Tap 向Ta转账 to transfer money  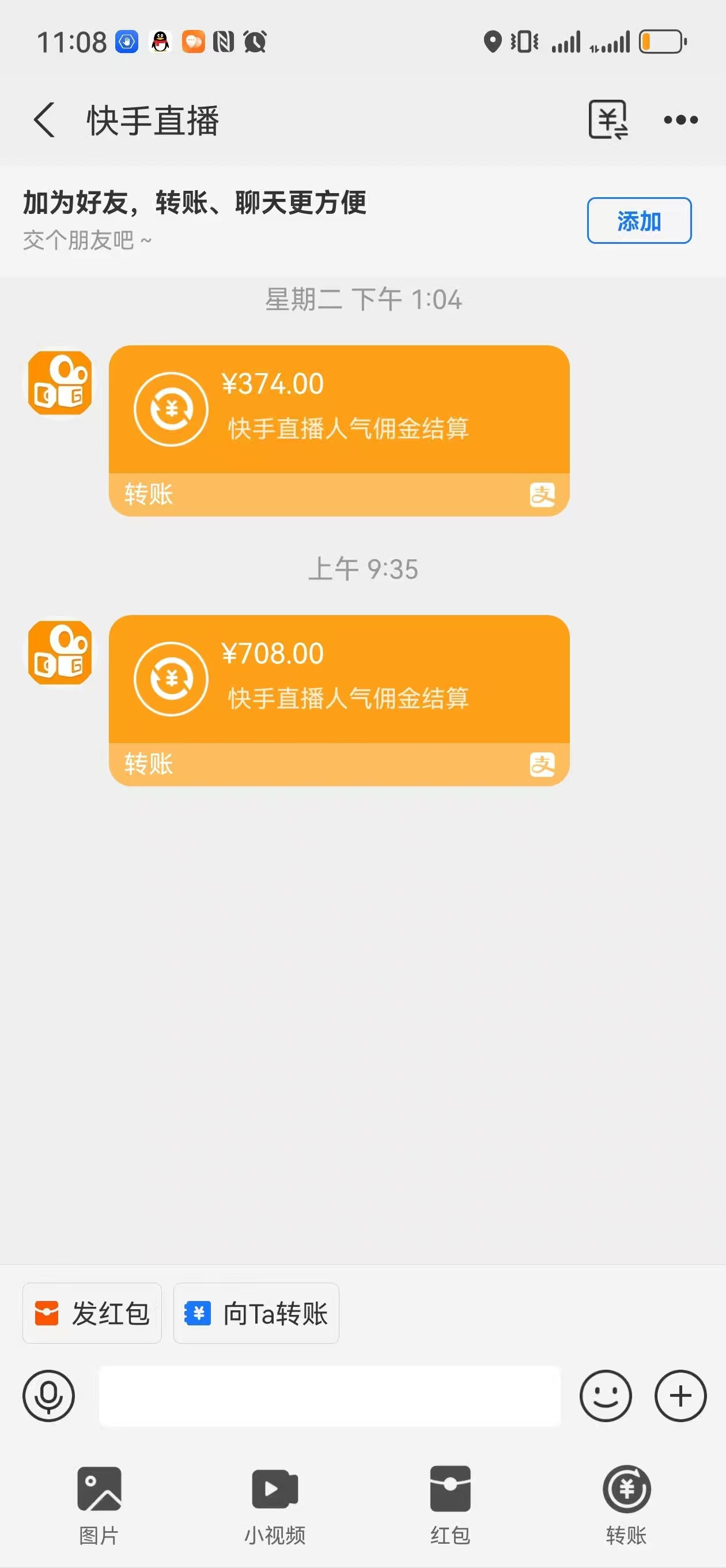pyautogui.click(x=256, y=1313)
